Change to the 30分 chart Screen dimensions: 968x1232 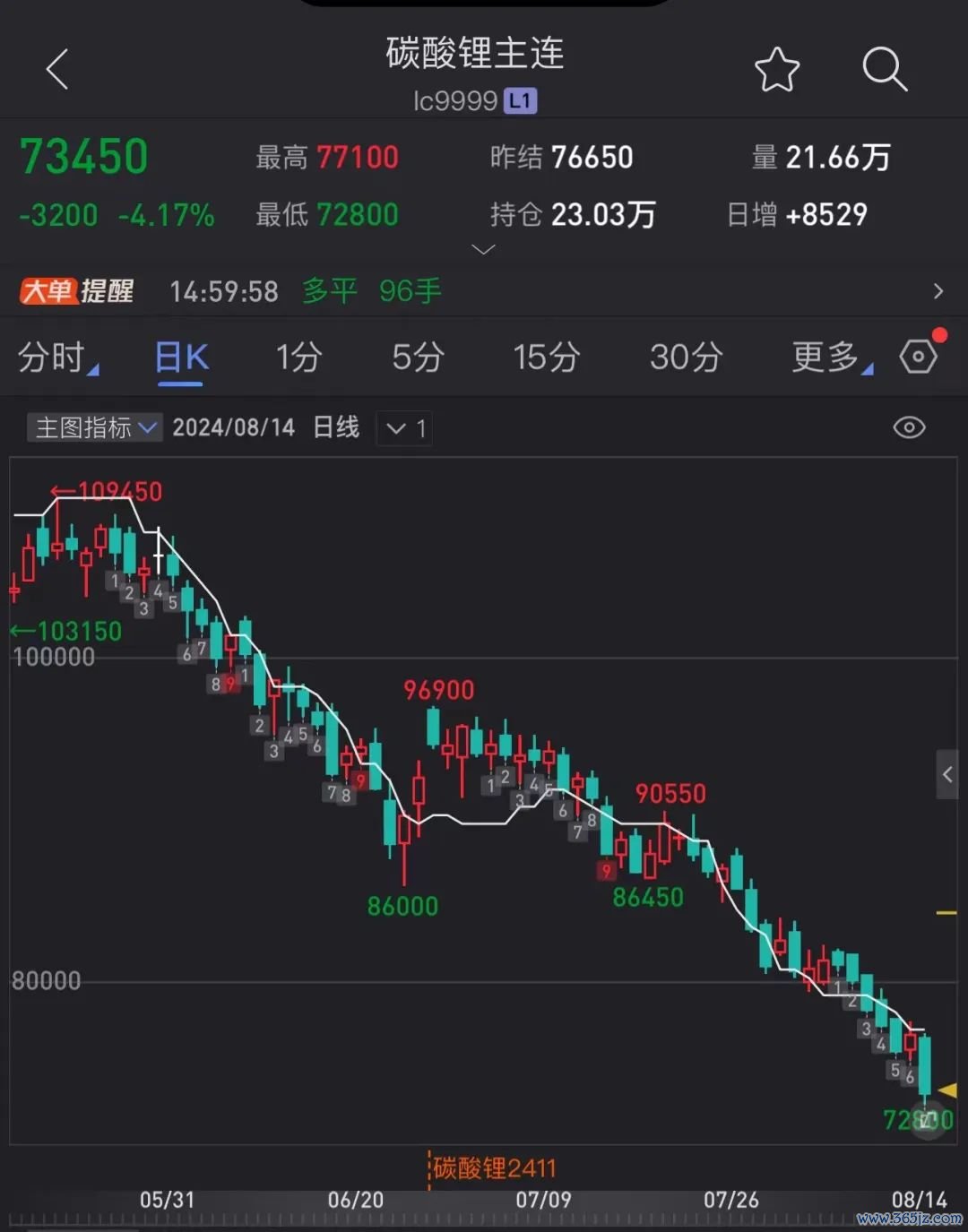(x=686, y=358)
